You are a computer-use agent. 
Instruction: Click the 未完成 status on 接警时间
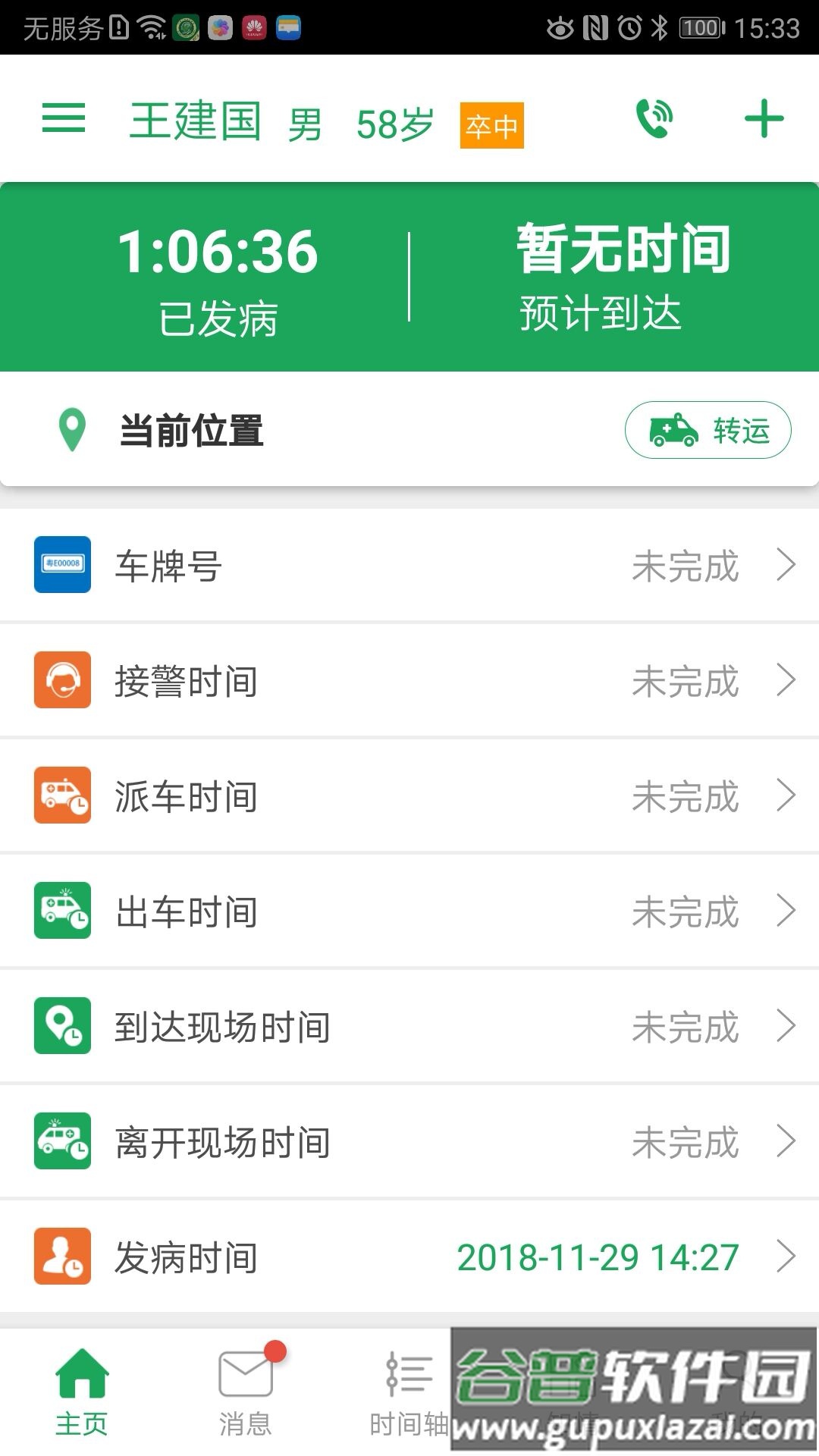[685, 680]
